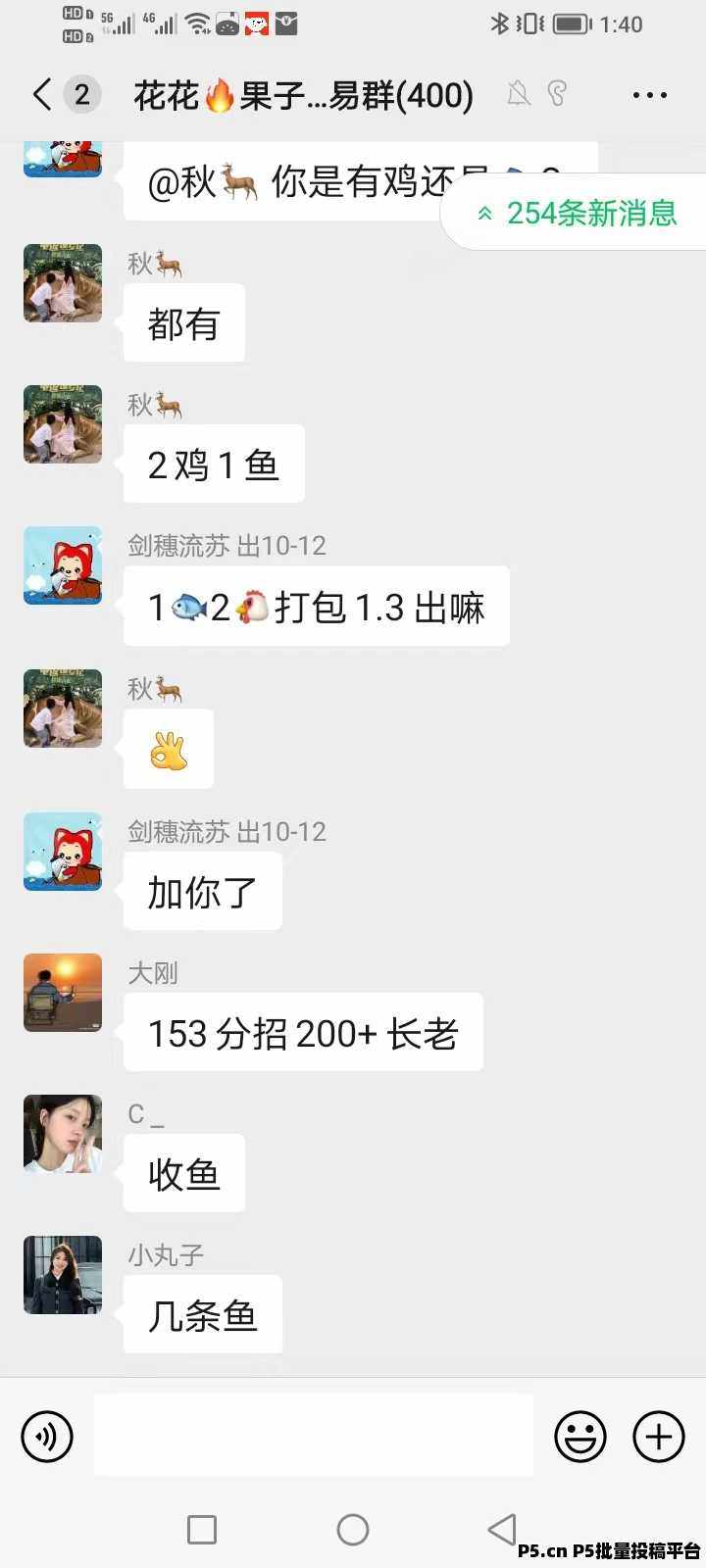
Task: Tap the system home button
Action: [x=353, y=1529]
